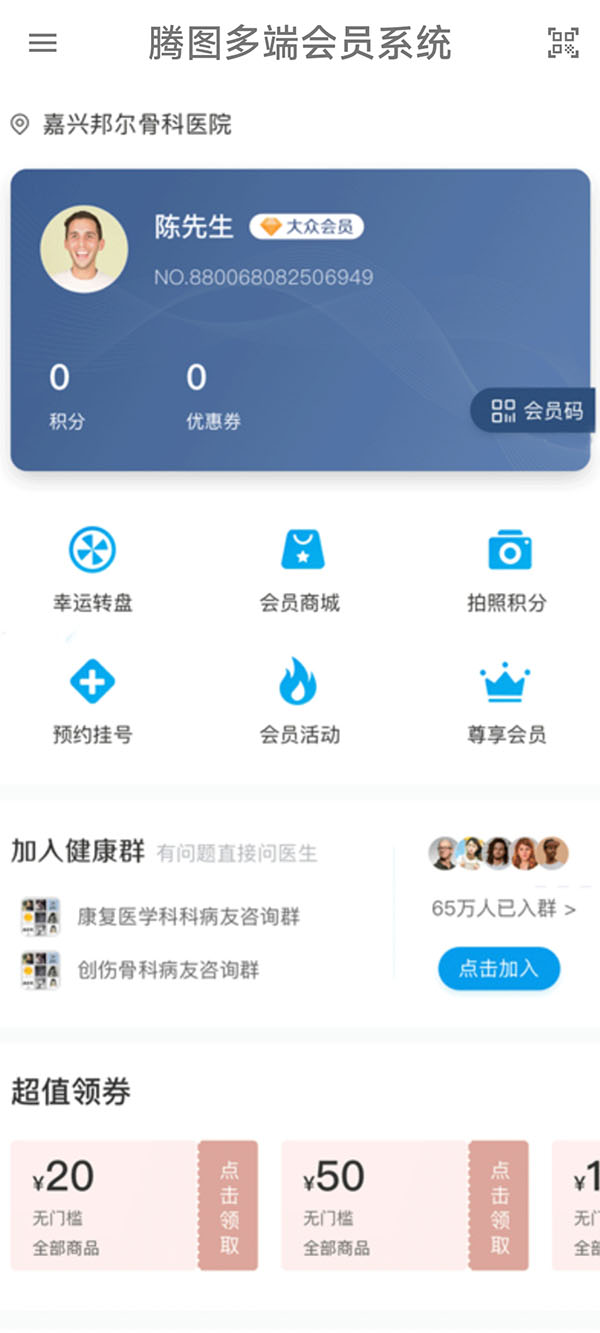Open 尊享会员 premium membership
600x1333 pixels.
click(x=506, y=700)
